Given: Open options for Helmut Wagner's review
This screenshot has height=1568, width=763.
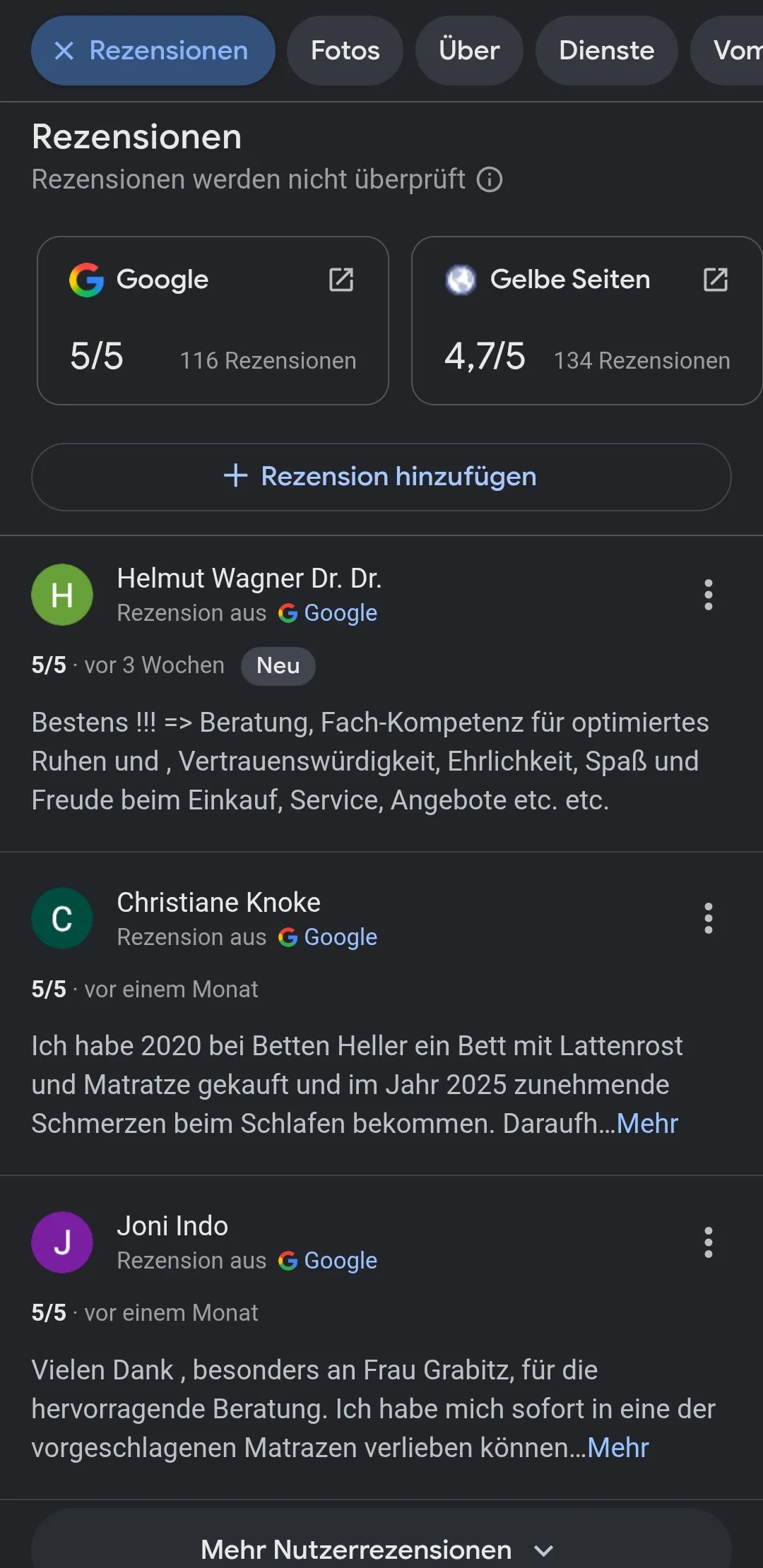Looking at the screenshot, I should (708, 595).
